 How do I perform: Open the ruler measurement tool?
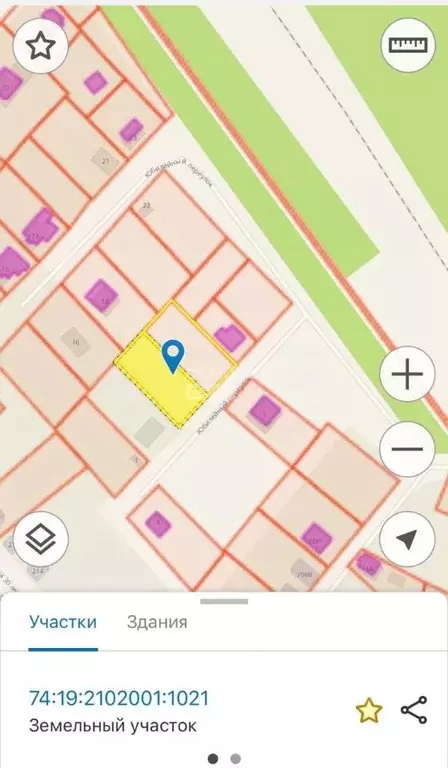tap(407, 45)
